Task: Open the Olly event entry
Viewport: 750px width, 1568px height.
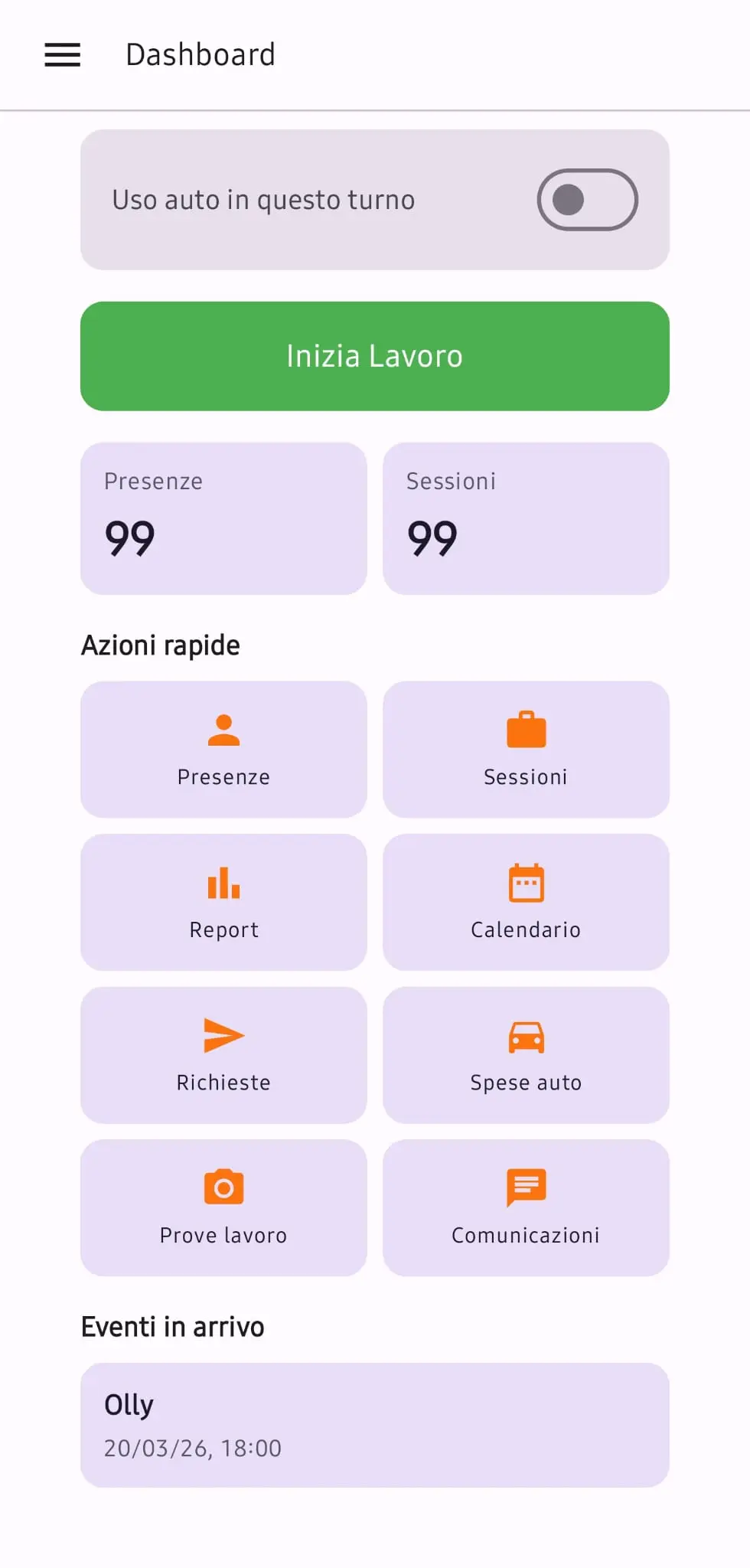Action: tap(375, 1424)
